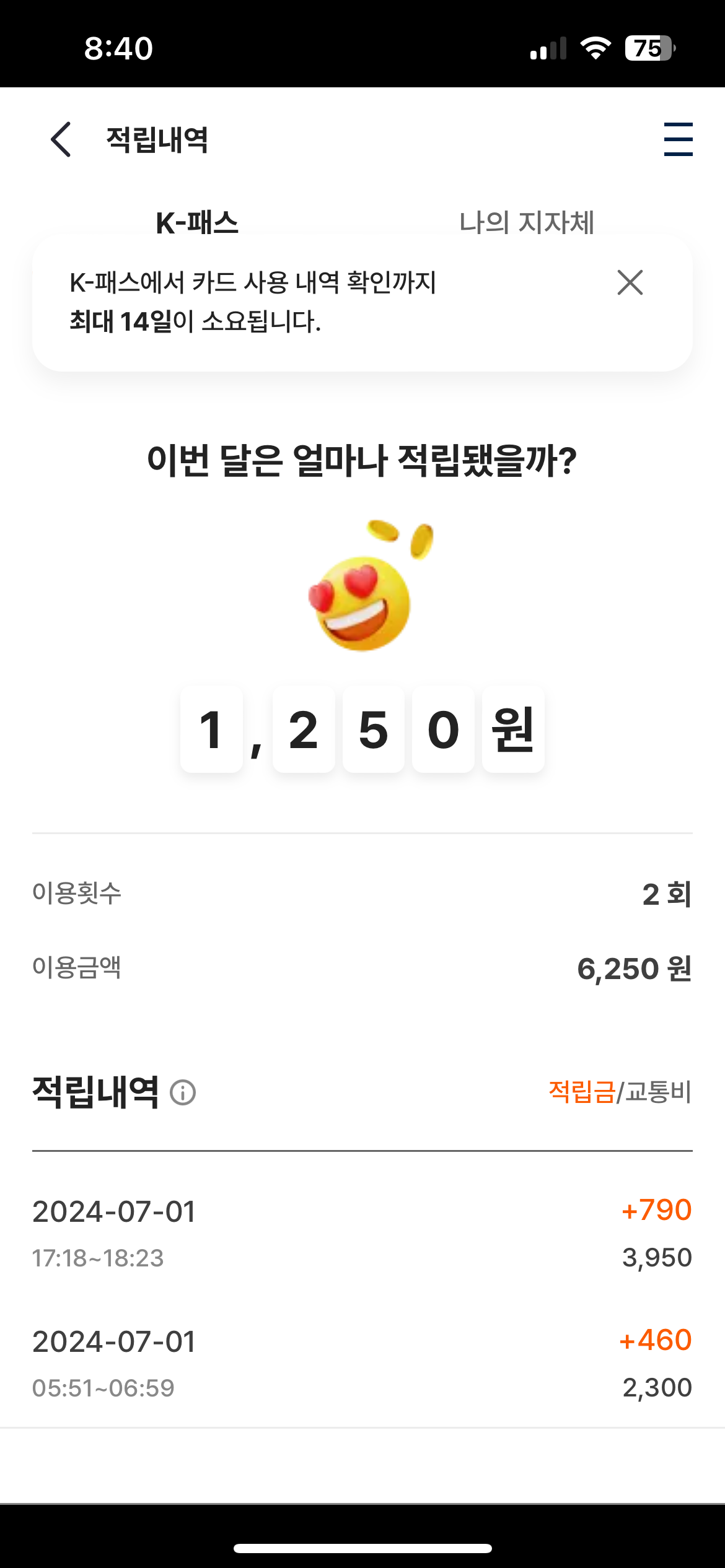Open the hamburger menu
This screenshot has width=725, height=1568.
click(678, 139)
